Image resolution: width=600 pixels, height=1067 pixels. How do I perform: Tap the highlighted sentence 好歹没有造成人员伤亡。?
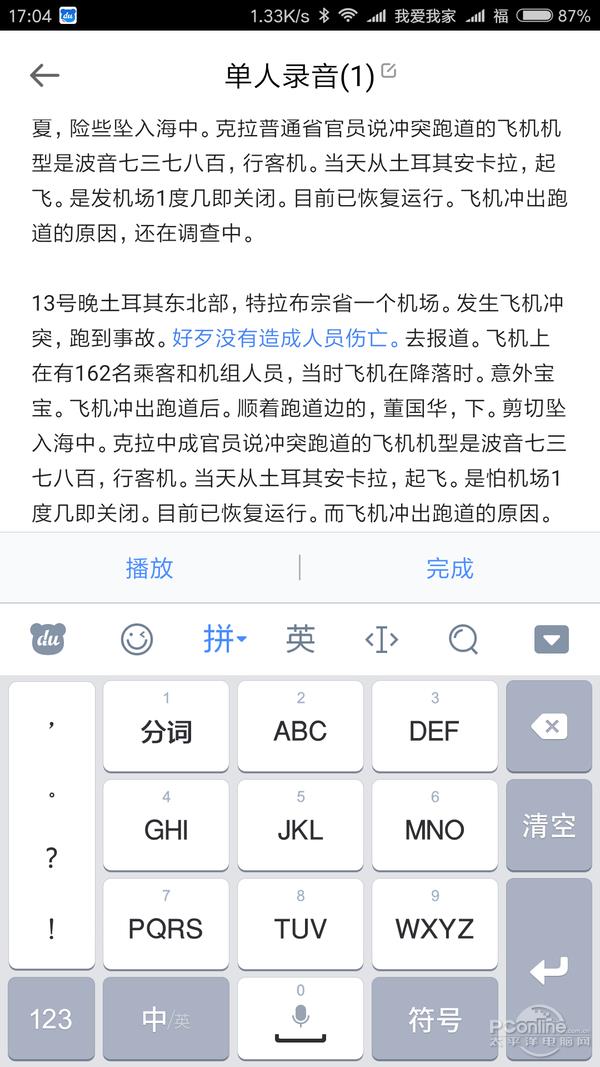tap(287, 337)
